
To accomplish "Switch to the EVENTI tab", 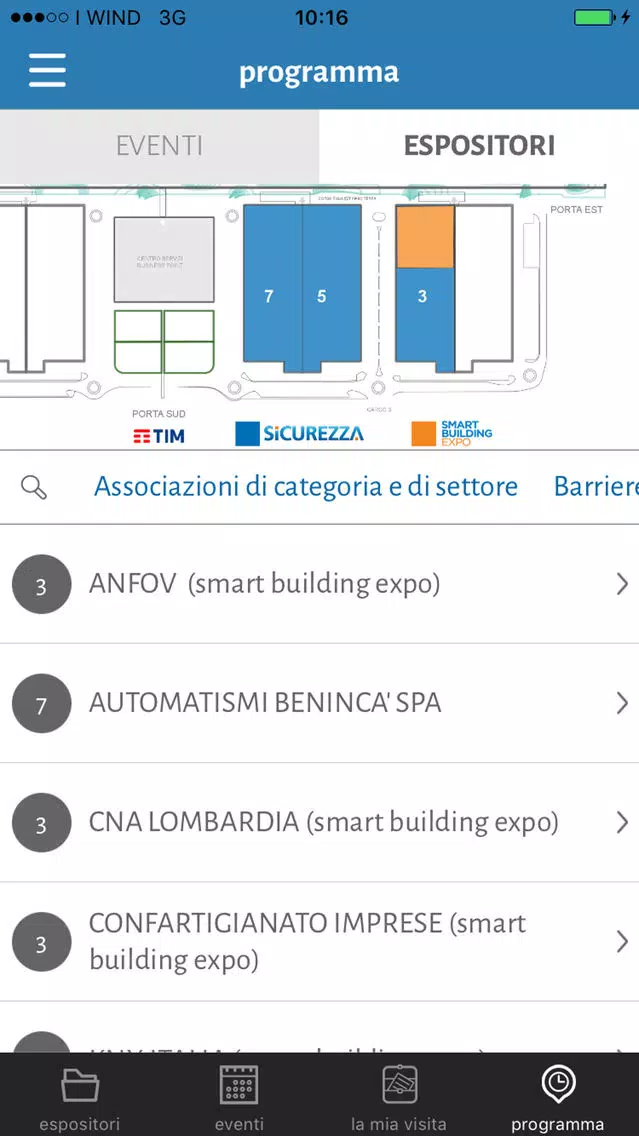I will (x=159, y=146).
